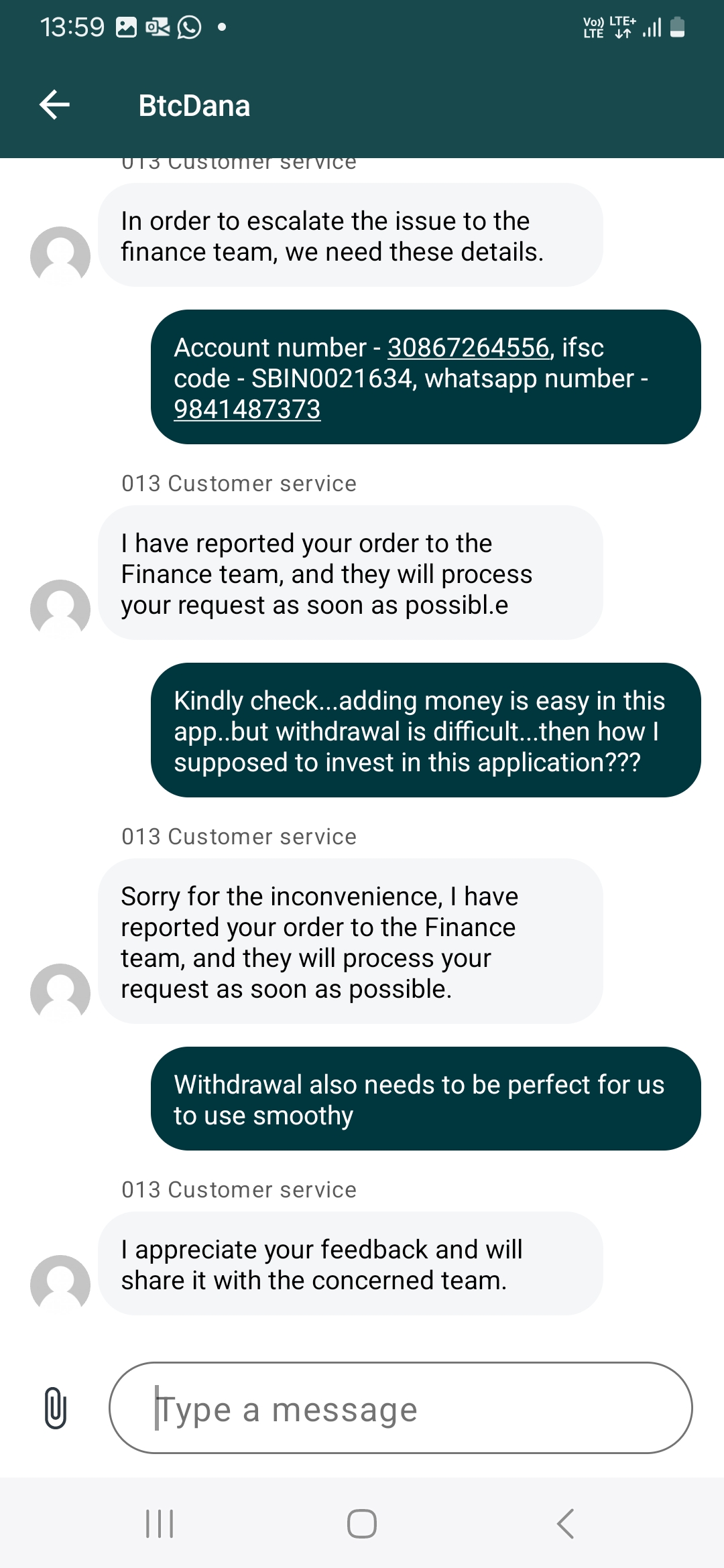Screen dimensions: 724x1568
Task: Open the linked account number 30867264556
Action: [469, 348]
